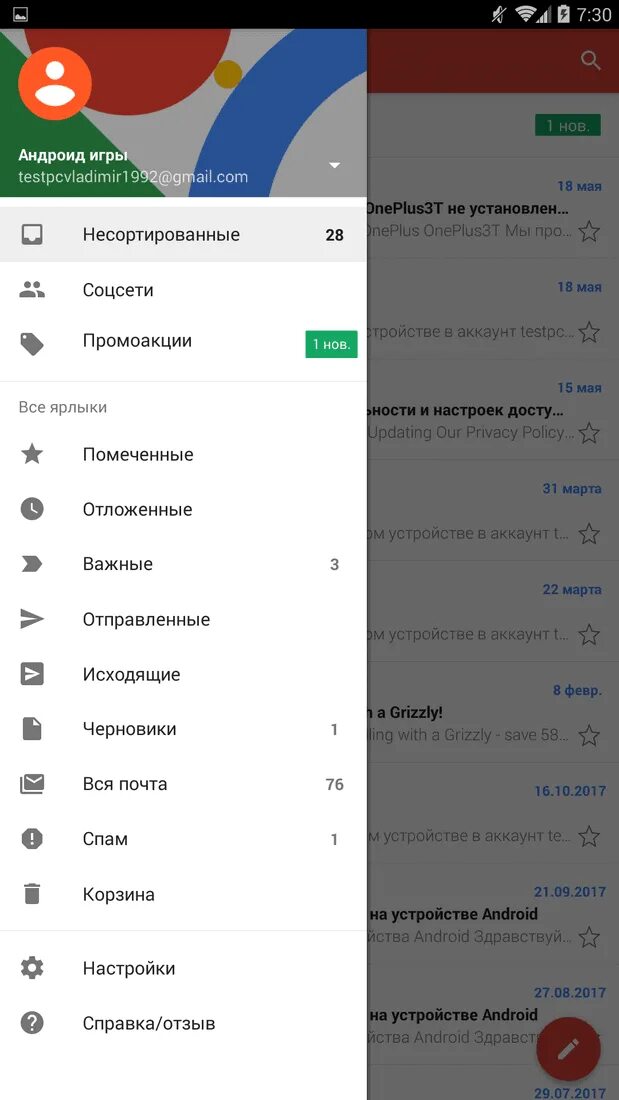The width and height of the screenshot is (619, 1100).
Task: Open the Отправленные sent folder
Action: [x=183, y=619]
